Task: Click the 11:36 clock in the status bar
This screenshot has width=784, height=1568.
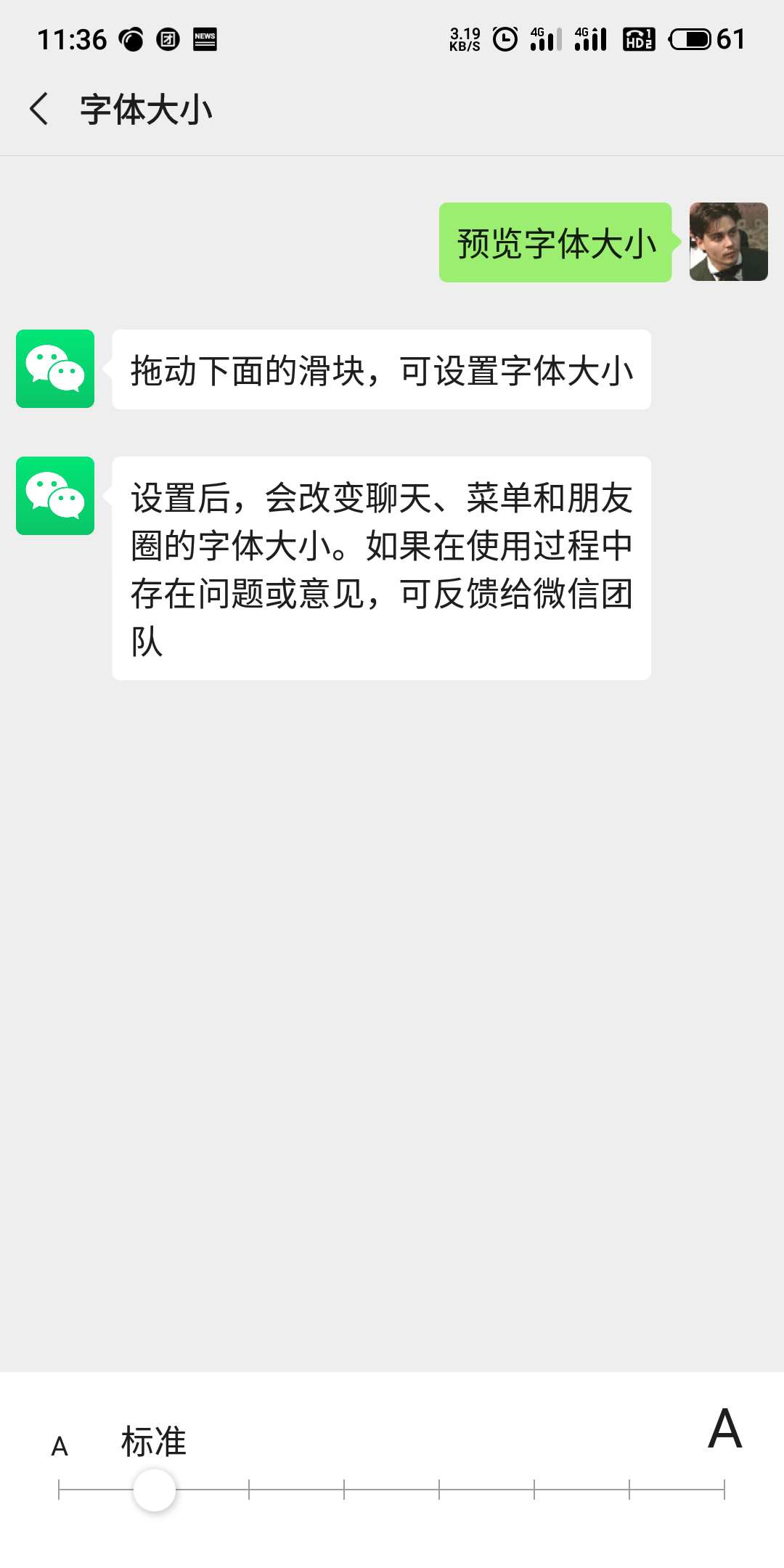Action: [73, 38]
